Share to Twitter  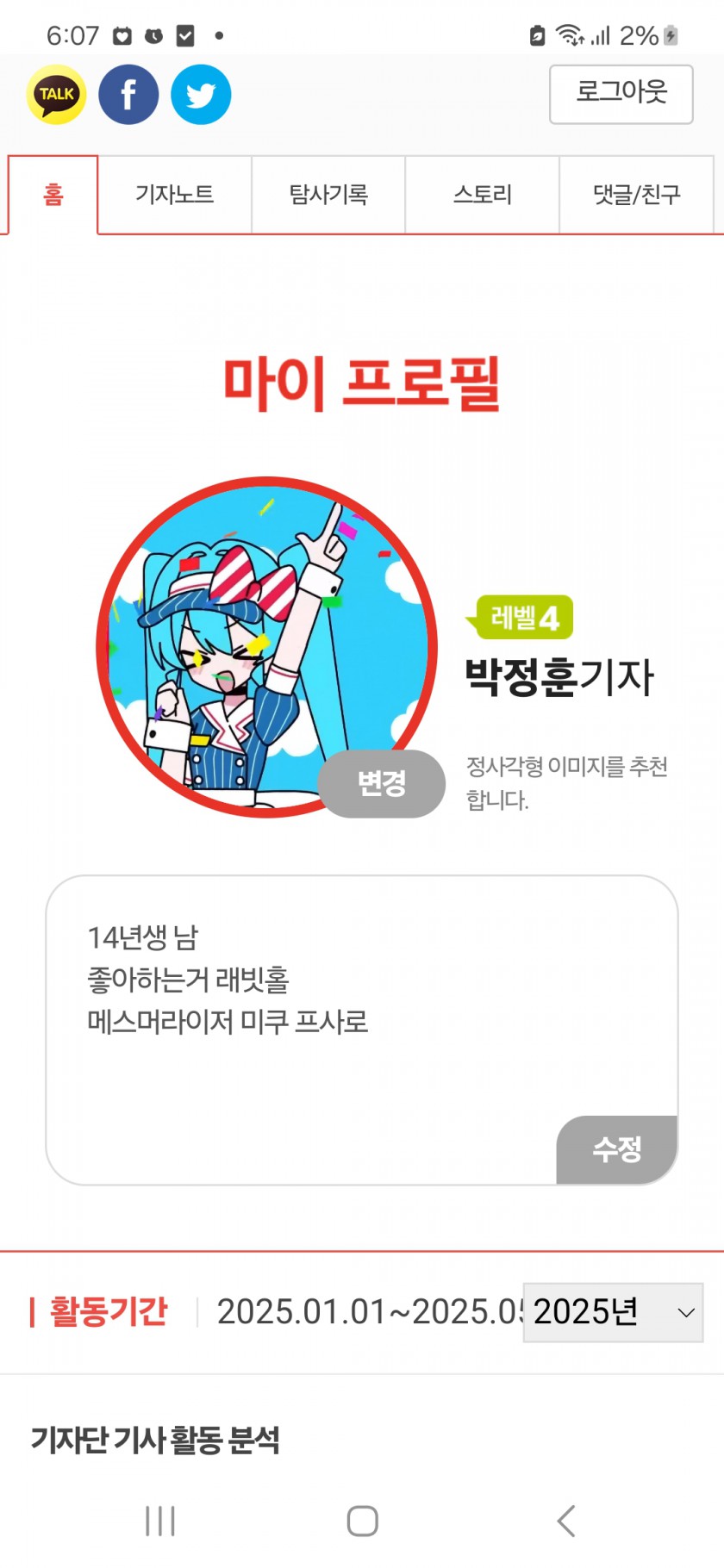[201, 95]
